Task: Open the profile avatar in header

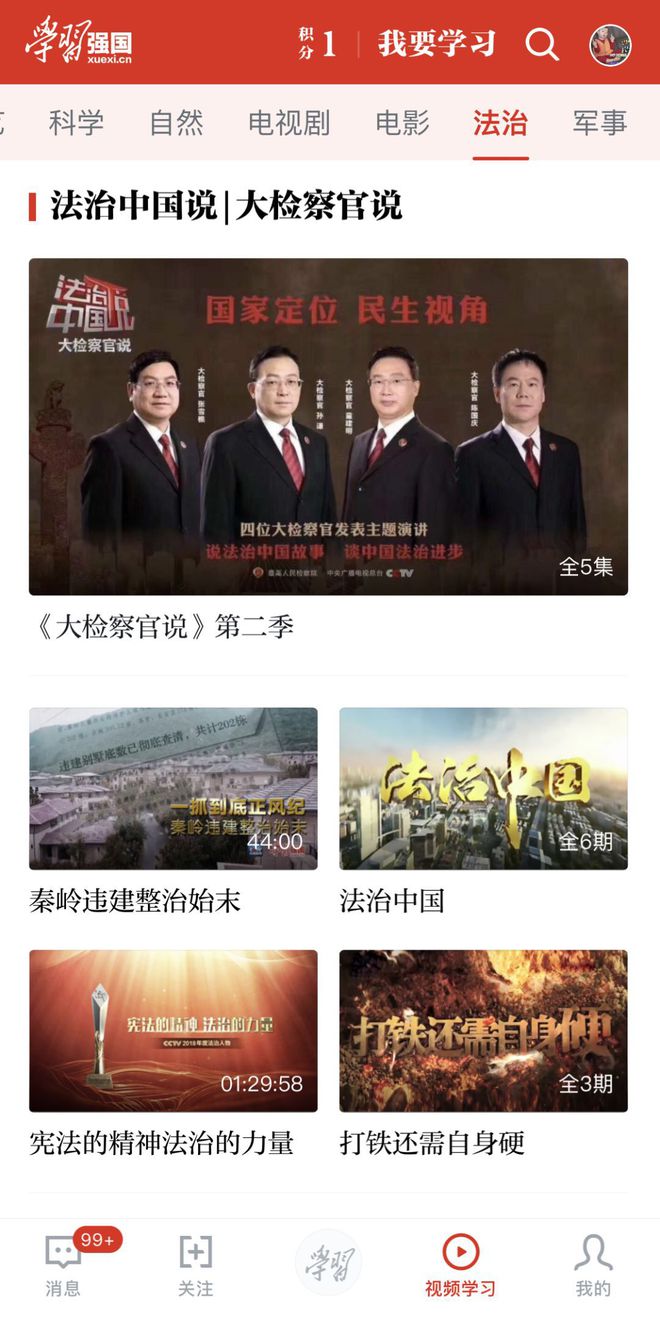Action: tap(610, 44)
